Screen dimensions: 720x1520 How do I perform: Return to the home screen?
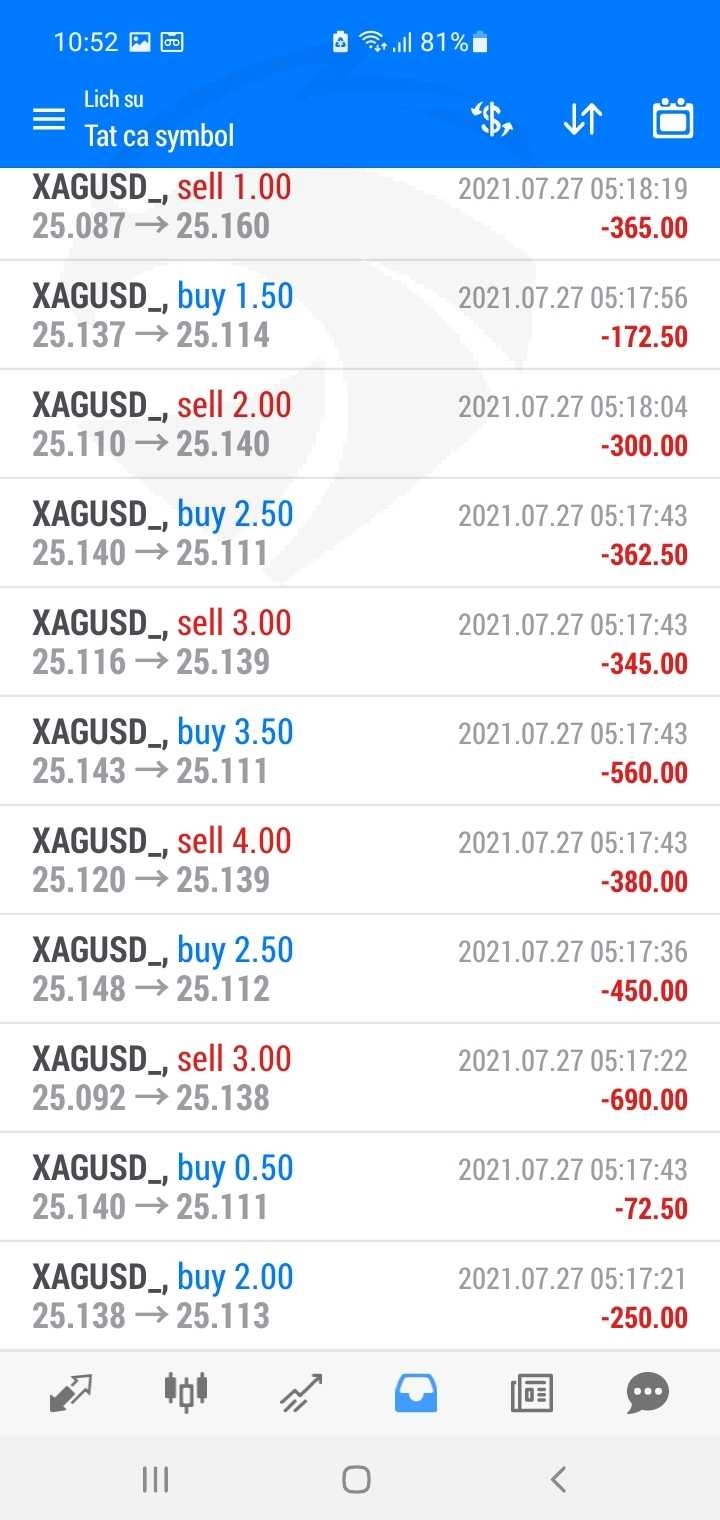(356, 1479)
